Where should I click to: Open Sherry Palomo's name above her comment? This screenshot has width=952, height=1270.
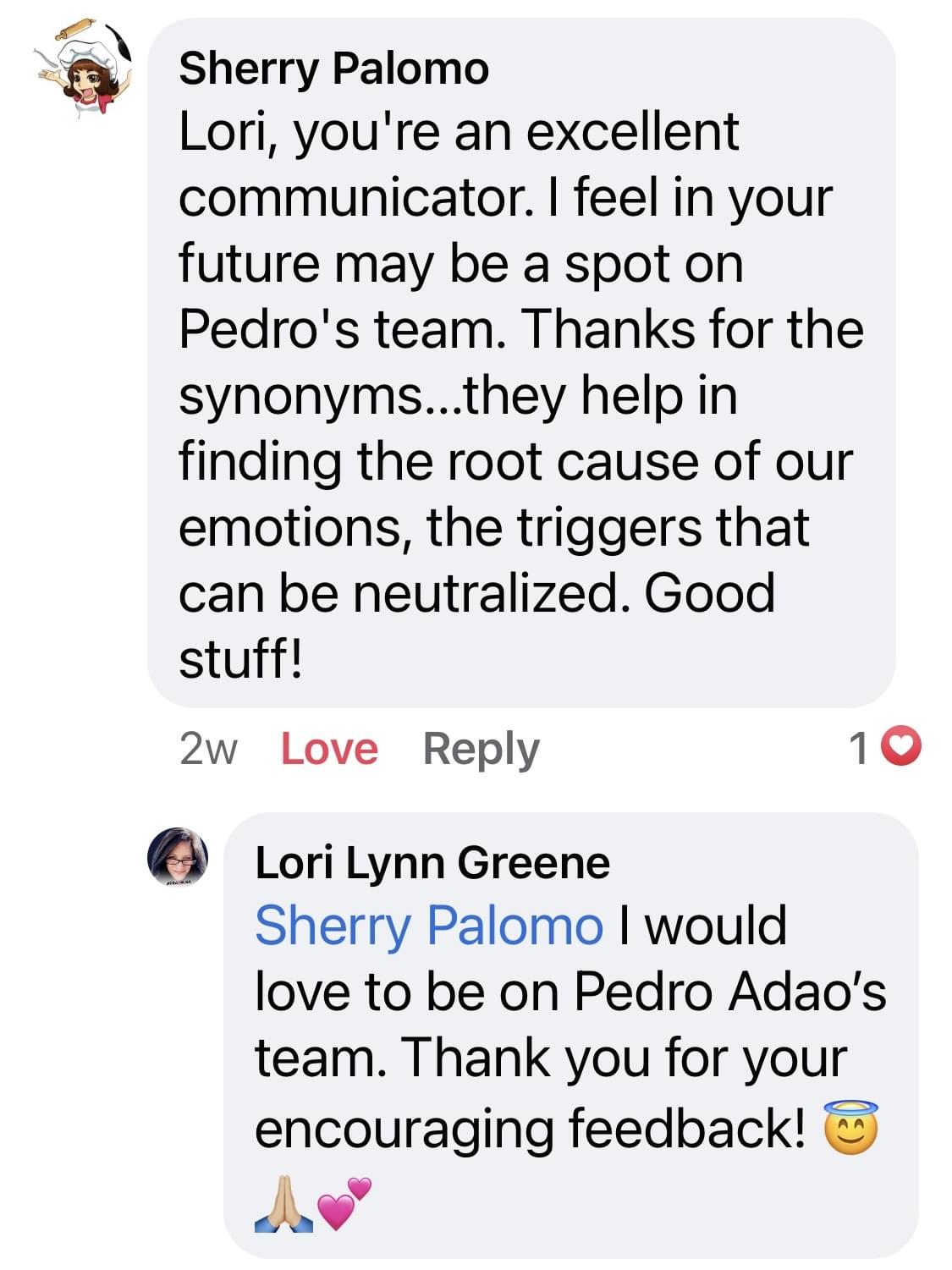(334, 69)
